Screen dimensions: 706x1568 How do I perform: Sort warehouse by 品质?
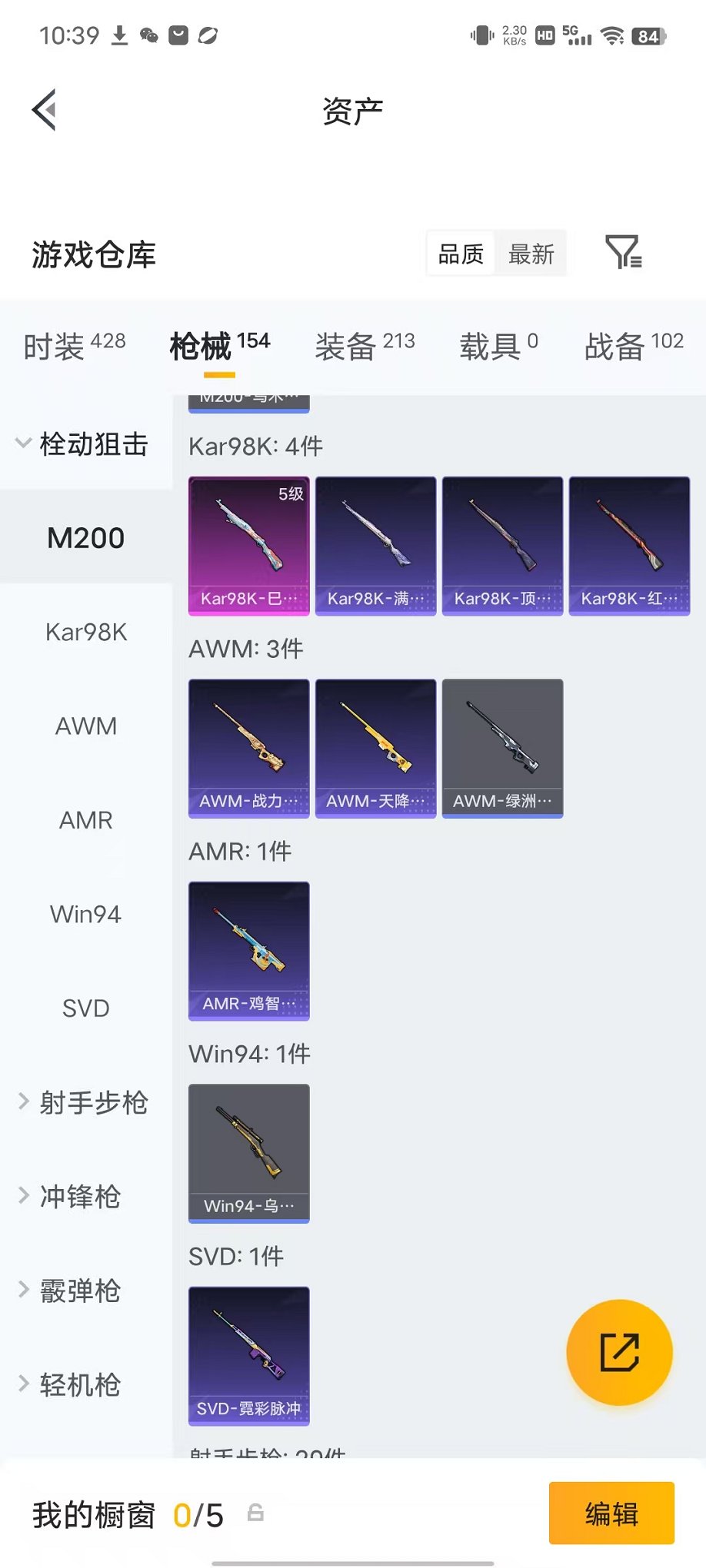point(461,253)
